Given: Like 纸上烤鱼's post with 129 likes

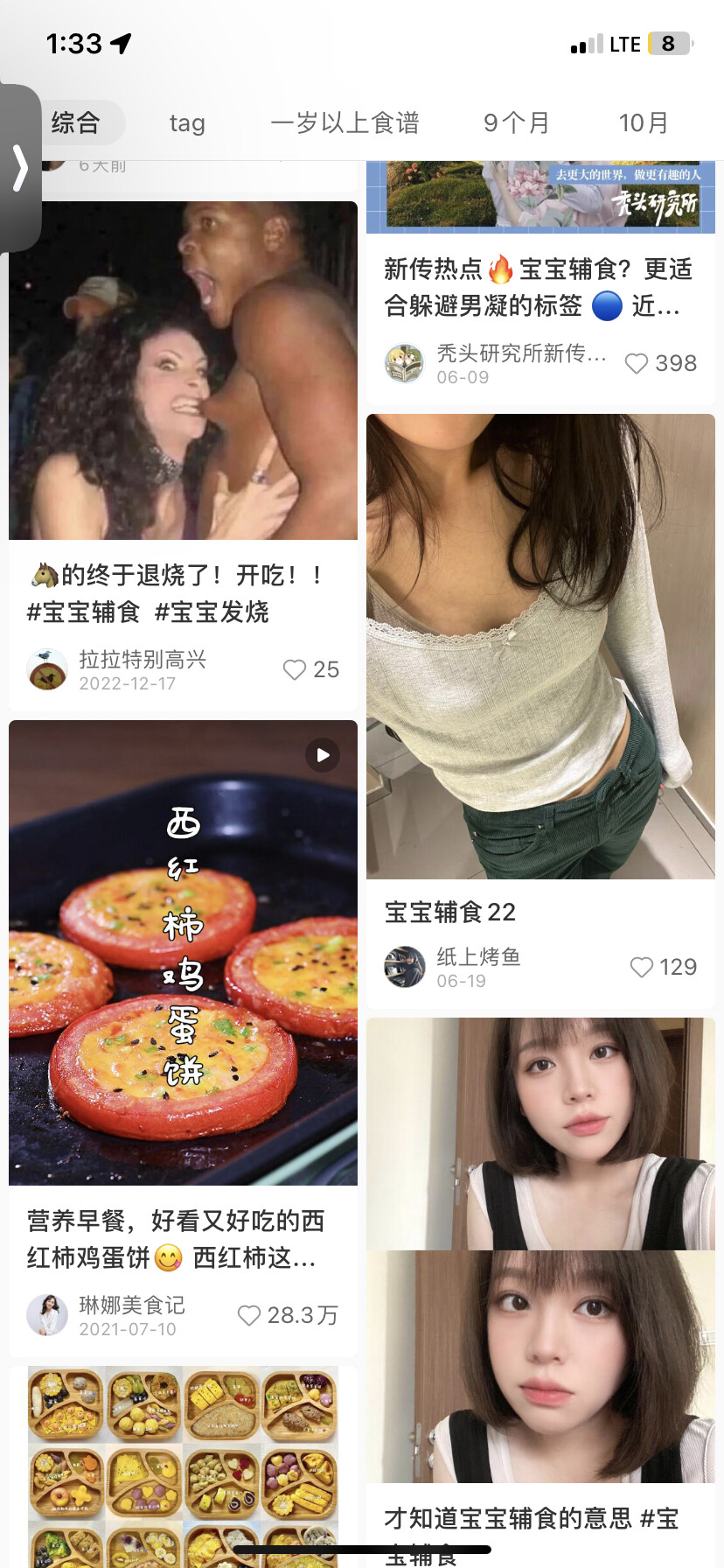Looking at the screenshot, I should pyautogui.click(x=642, y=968).
